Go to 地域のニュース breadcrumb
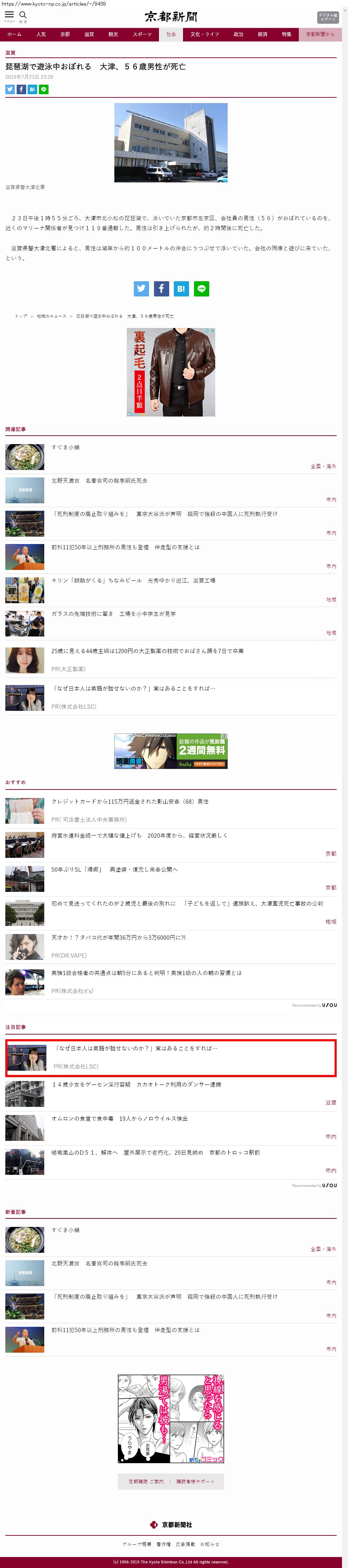 (x=52, y=317)
